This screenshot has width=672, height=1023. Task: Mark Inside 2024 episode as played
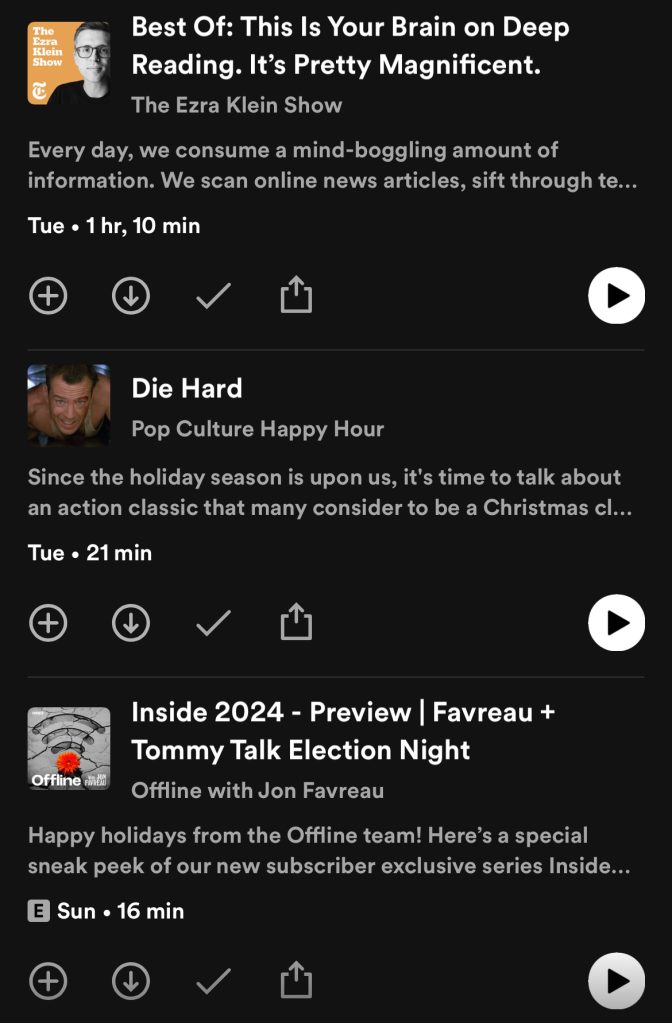pyautogui.click(x=213, y=981)
